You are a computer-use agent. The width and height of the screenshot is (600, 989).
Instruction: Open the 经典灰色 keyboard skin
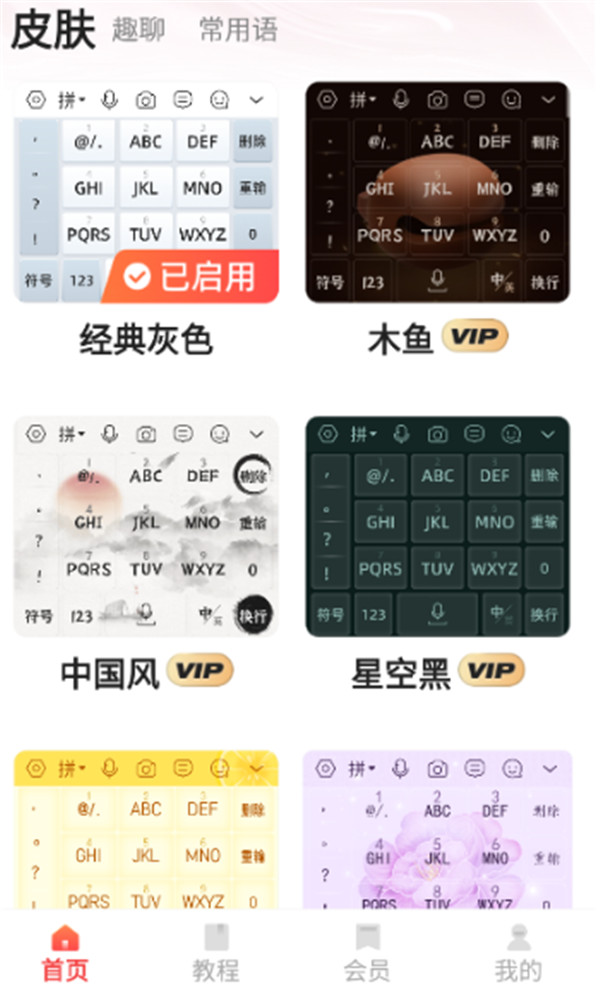point(146,192)
